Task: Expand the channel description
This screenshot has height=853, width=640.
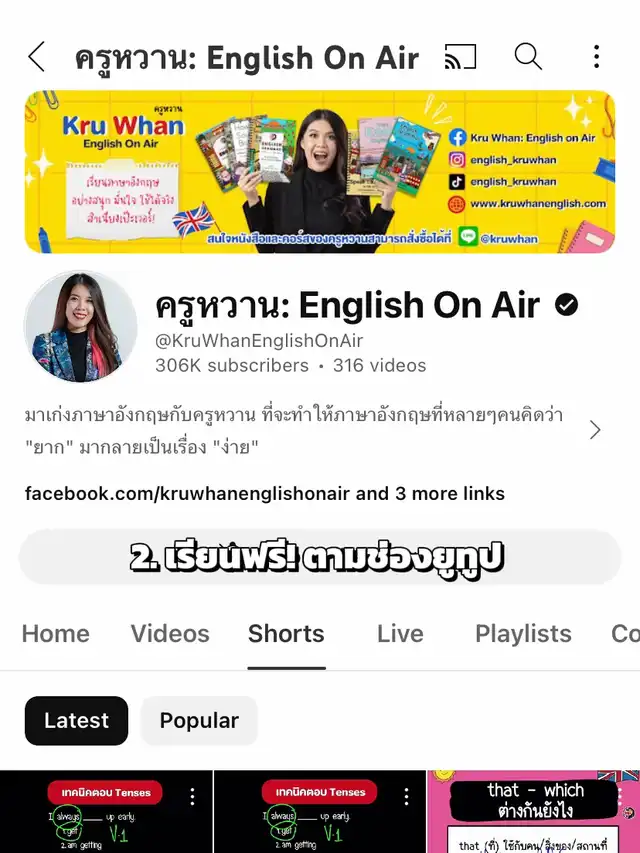Action: click(595, 430)
